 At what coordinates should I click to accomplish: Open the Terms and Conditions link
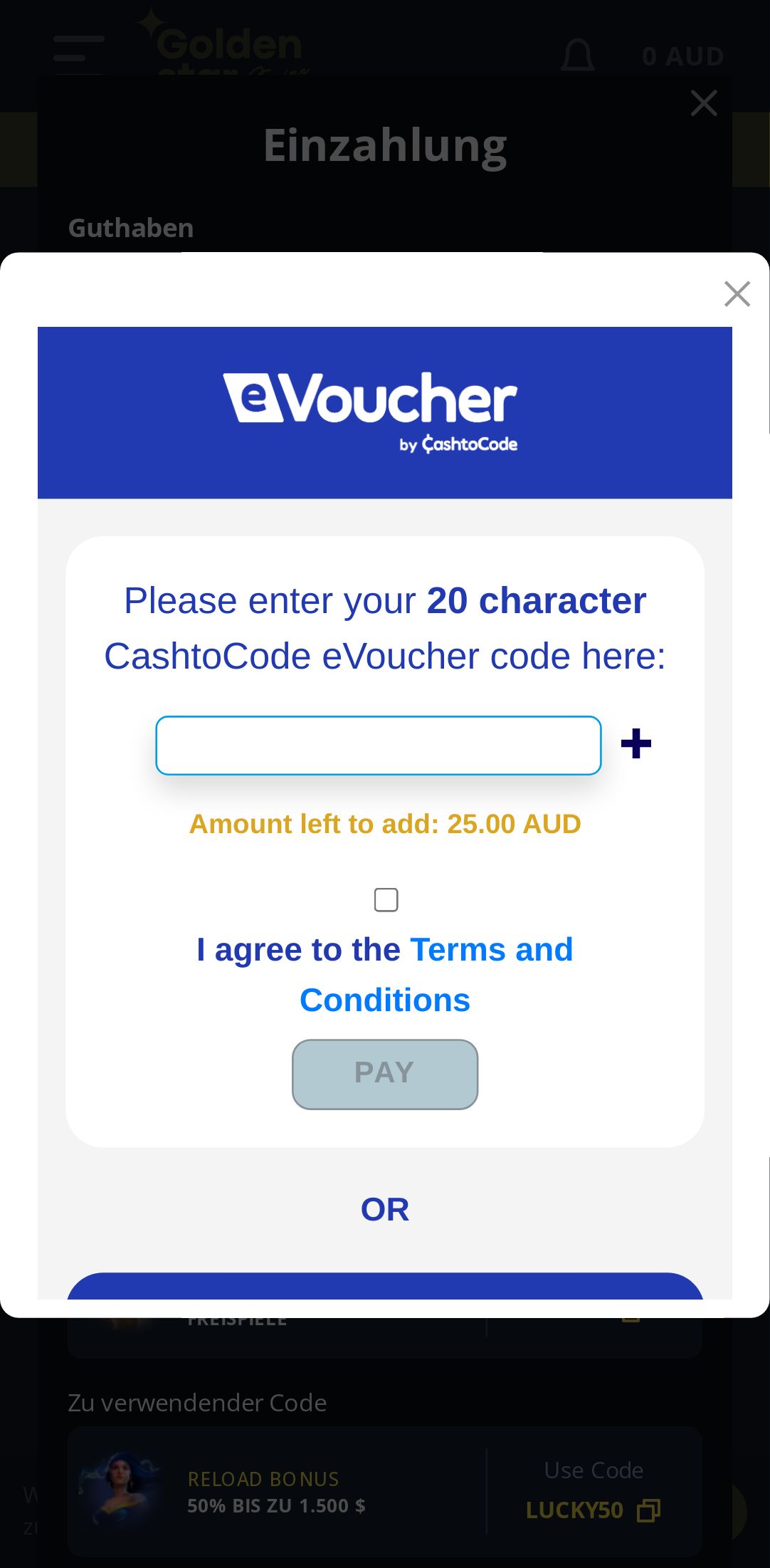(x=491, y=950)
